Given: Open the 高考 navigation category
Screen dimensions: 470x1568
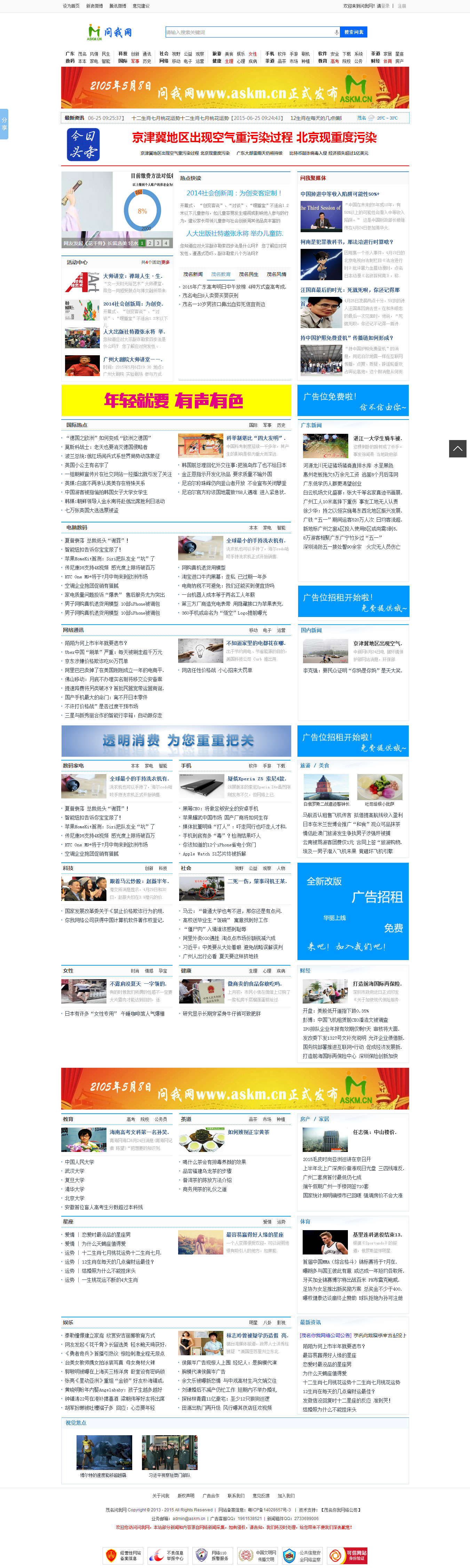Looking at the screenshot, I should tap(334, 62).
